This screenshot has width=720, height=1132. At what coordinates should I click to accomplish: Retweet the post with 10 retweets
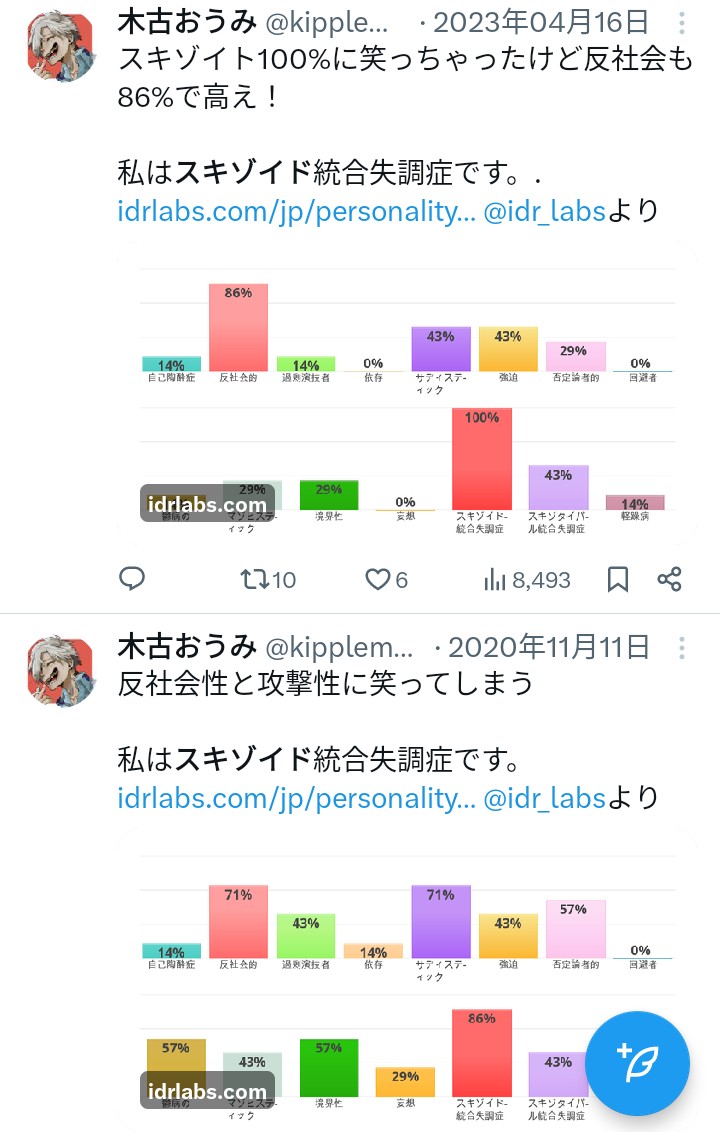tap(268, 579)
